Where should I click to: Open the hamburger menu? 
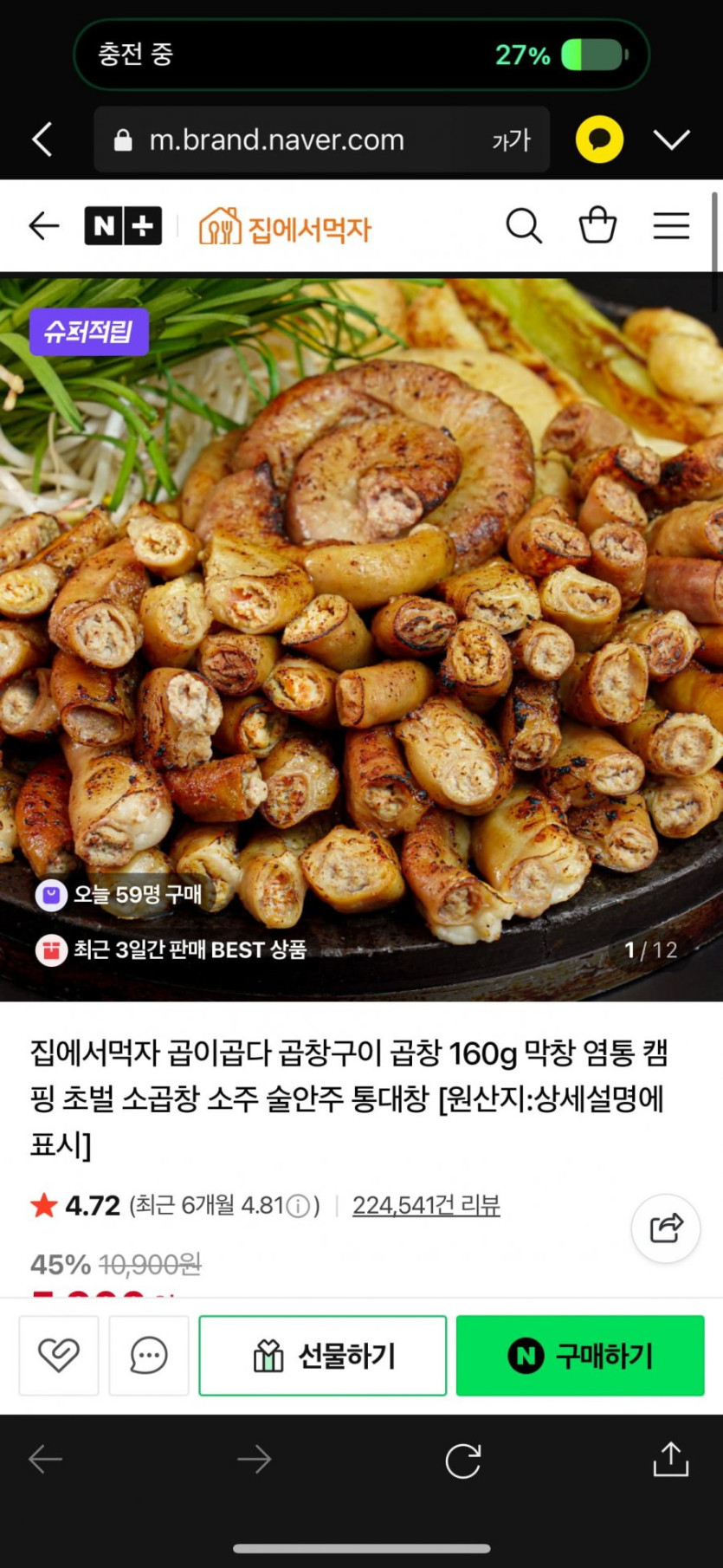pyautogui.click(x=671, y=226)
